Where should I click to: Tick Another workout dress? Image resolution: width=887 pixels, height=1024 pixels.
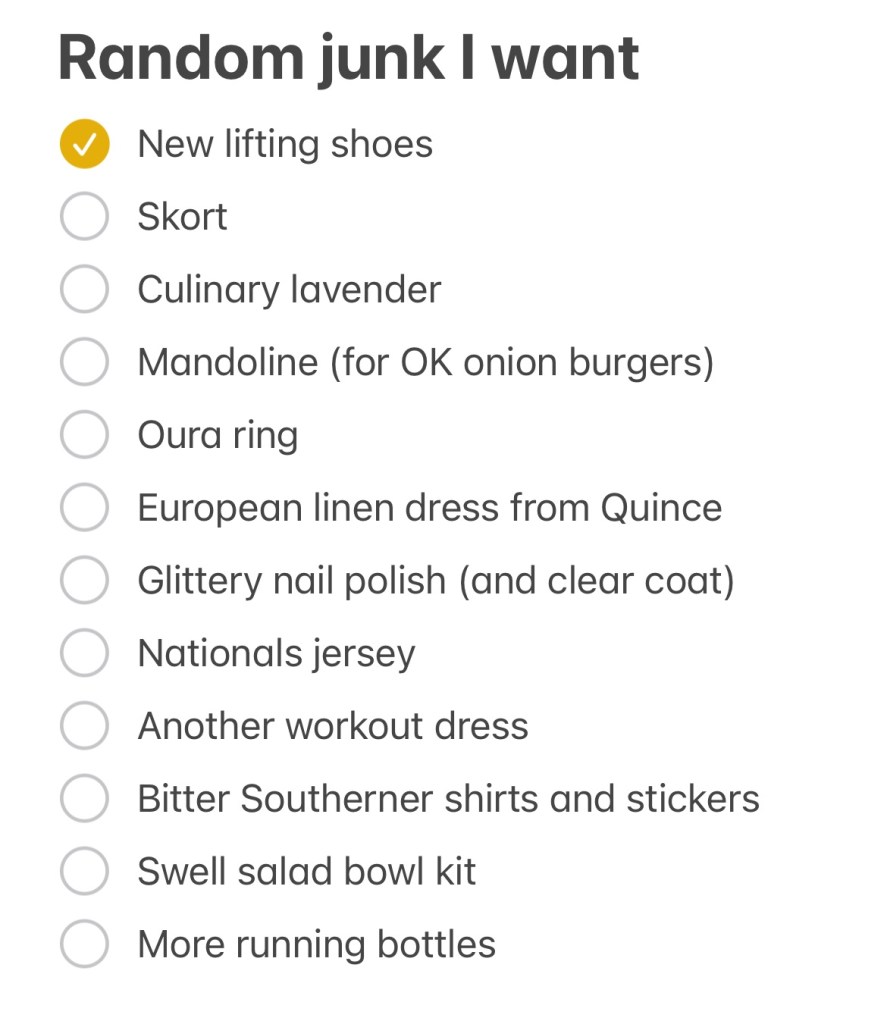(84, 726)
